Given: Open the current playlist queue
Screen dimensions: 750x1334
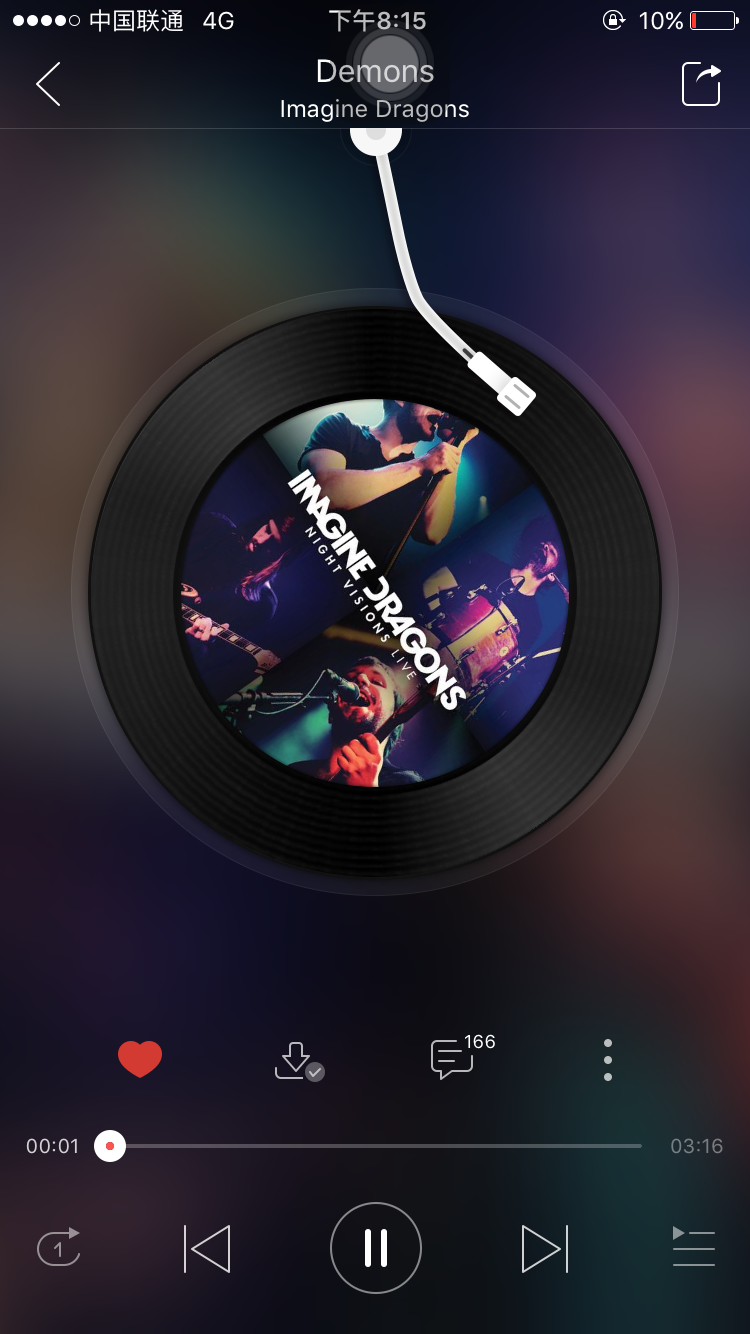Looking at the screenshot, I should [693, 1247].
